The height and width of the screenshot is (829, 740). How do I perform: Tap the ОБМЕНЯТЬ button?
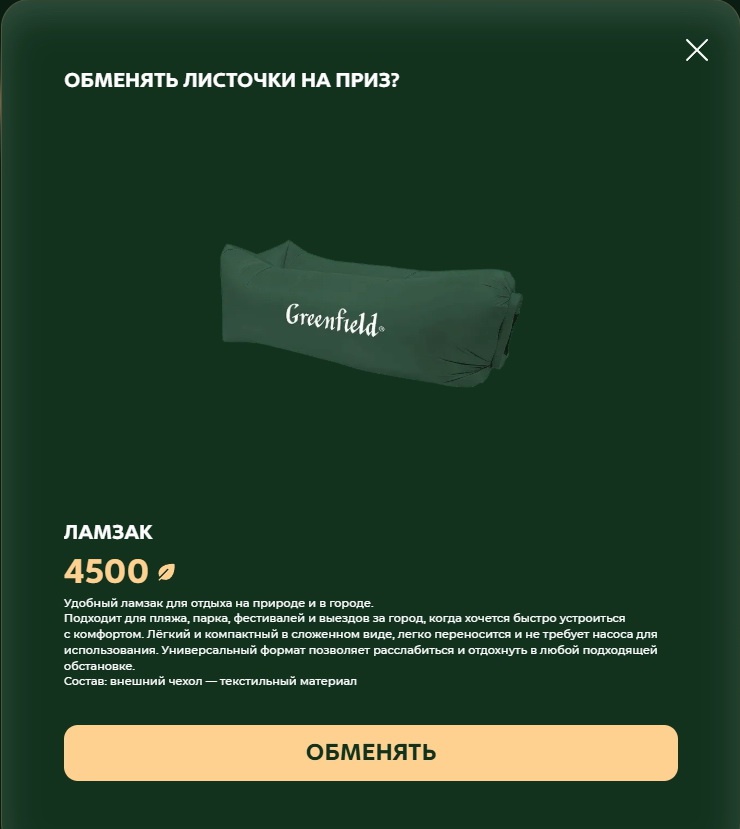371,753
